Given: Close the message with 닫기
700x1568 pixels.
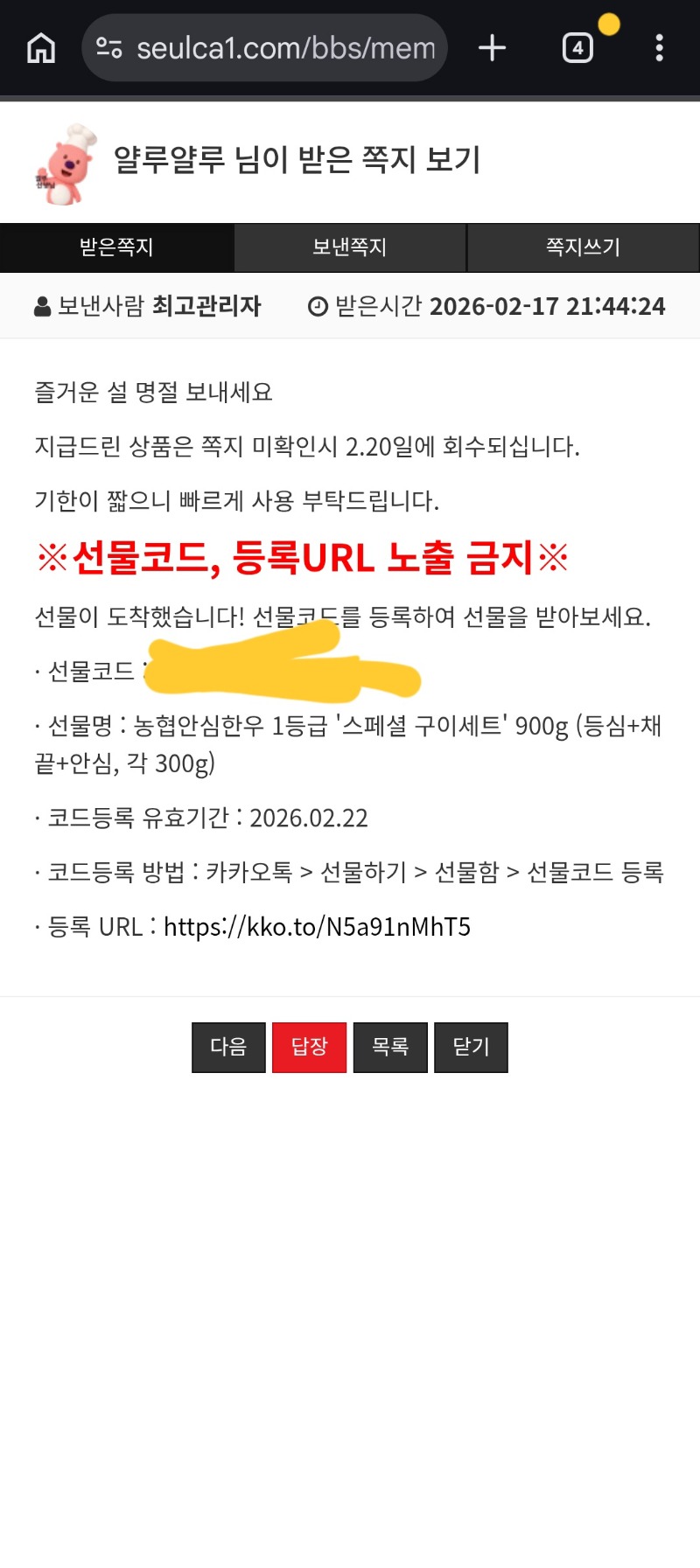Looking at the screenshot, I should tap(471, 1047).
